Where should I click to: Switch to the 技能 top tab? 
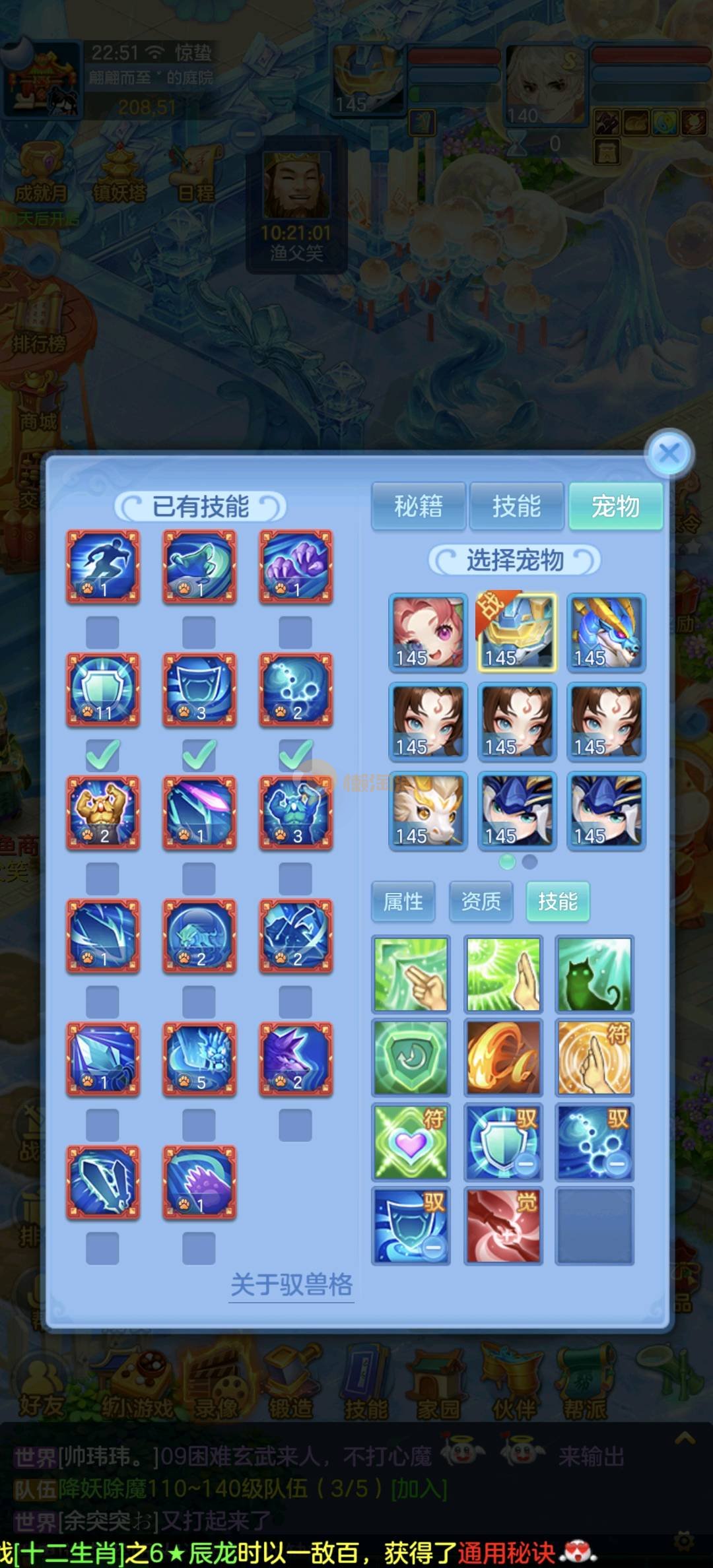(x=516, y=506)
